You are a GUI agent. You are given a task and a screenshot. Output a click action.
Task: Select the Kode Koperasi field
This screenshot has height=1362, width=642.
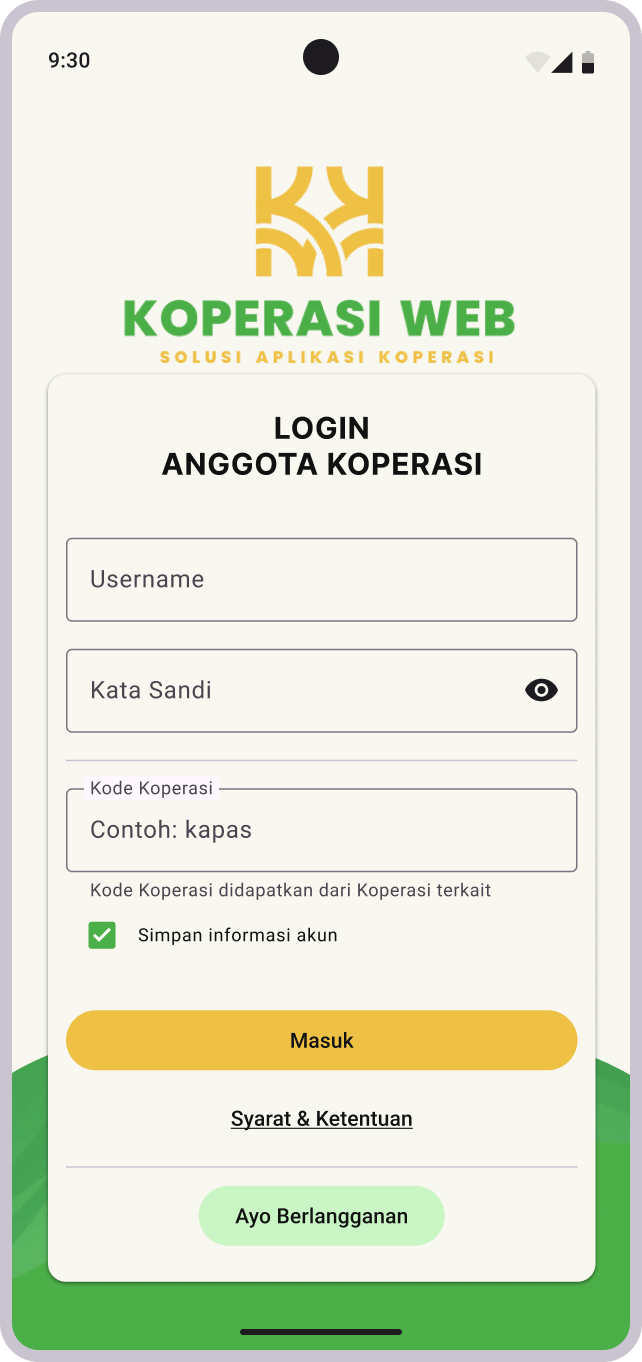point(321,830)
